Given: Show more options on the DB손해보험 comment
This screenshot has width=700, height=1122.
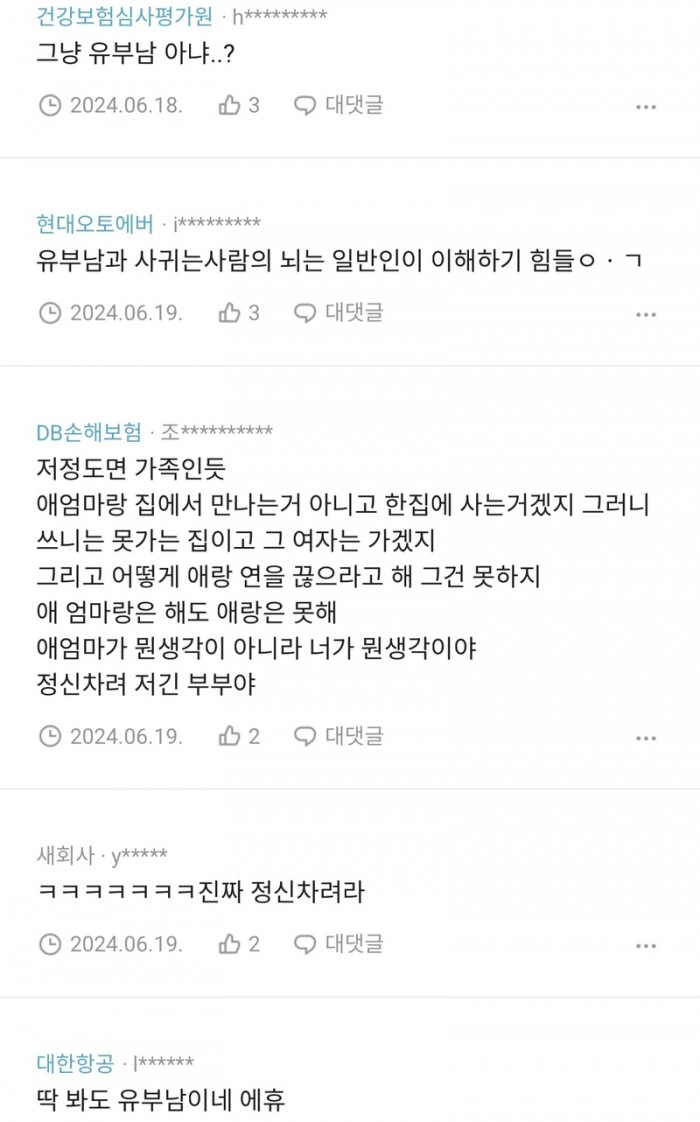Looking at the screenshot, I should (646, 738).
